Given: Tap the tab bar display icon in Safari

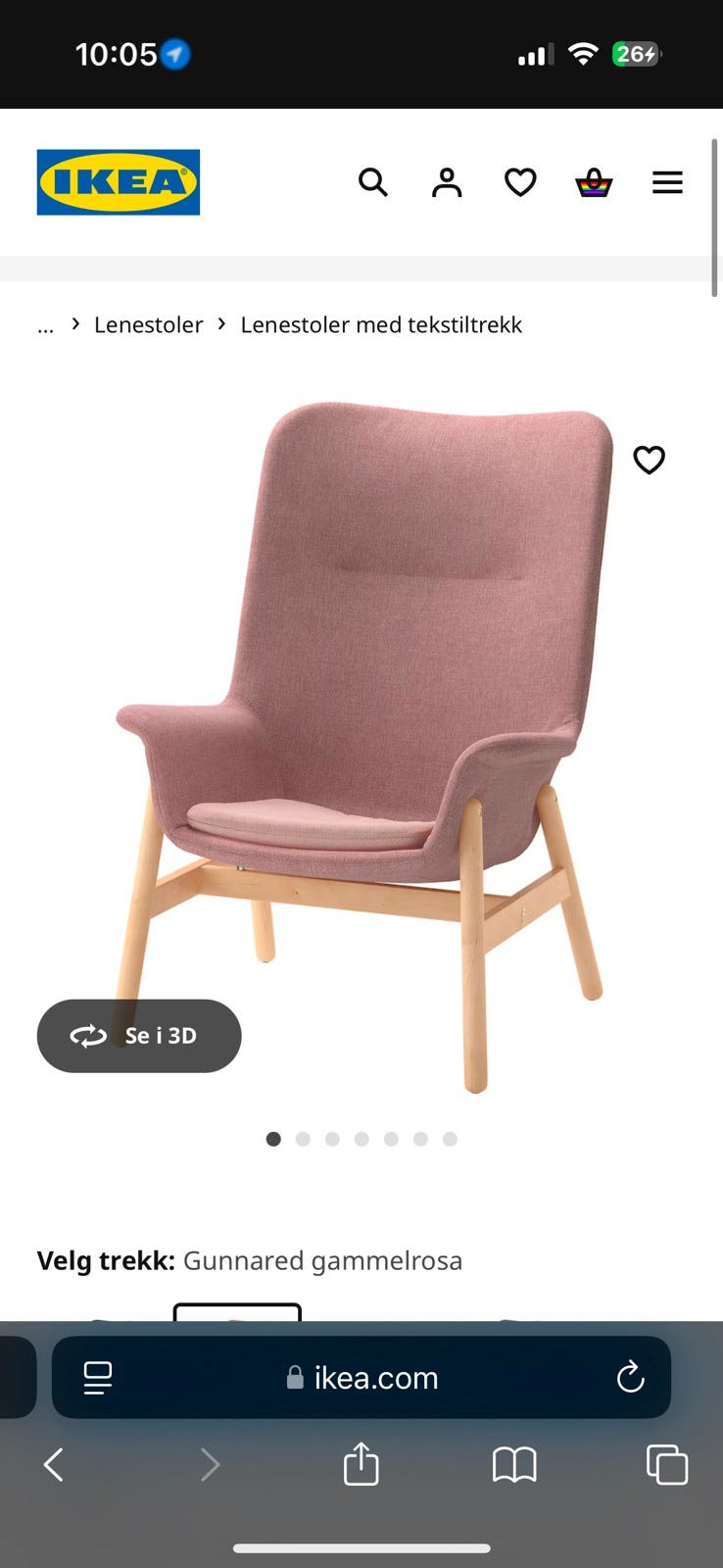Looking at the screenshot, I should pyautogui.click(x=98, y=1378).
